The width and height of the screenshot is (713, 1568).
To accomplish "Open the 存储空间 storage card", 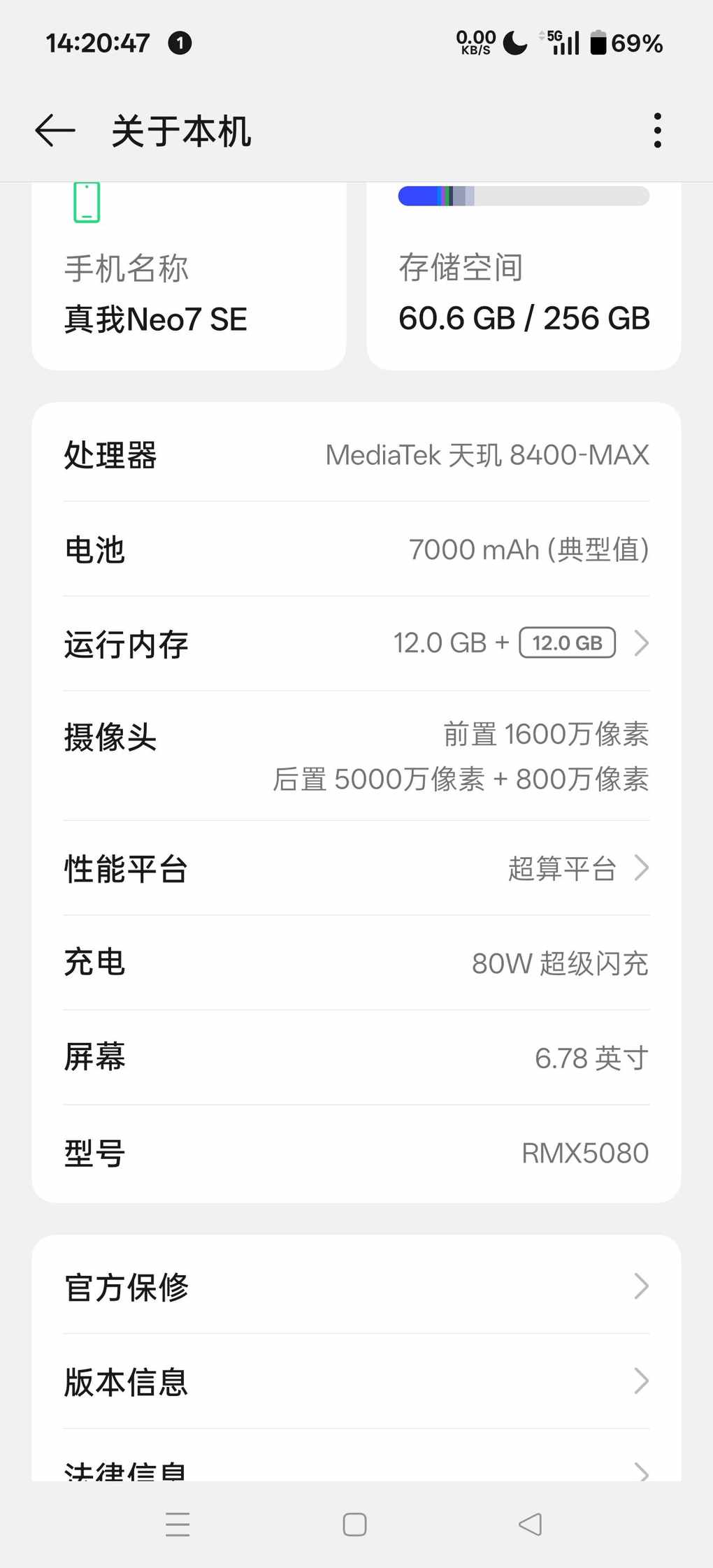I will (x=524, y=294).
